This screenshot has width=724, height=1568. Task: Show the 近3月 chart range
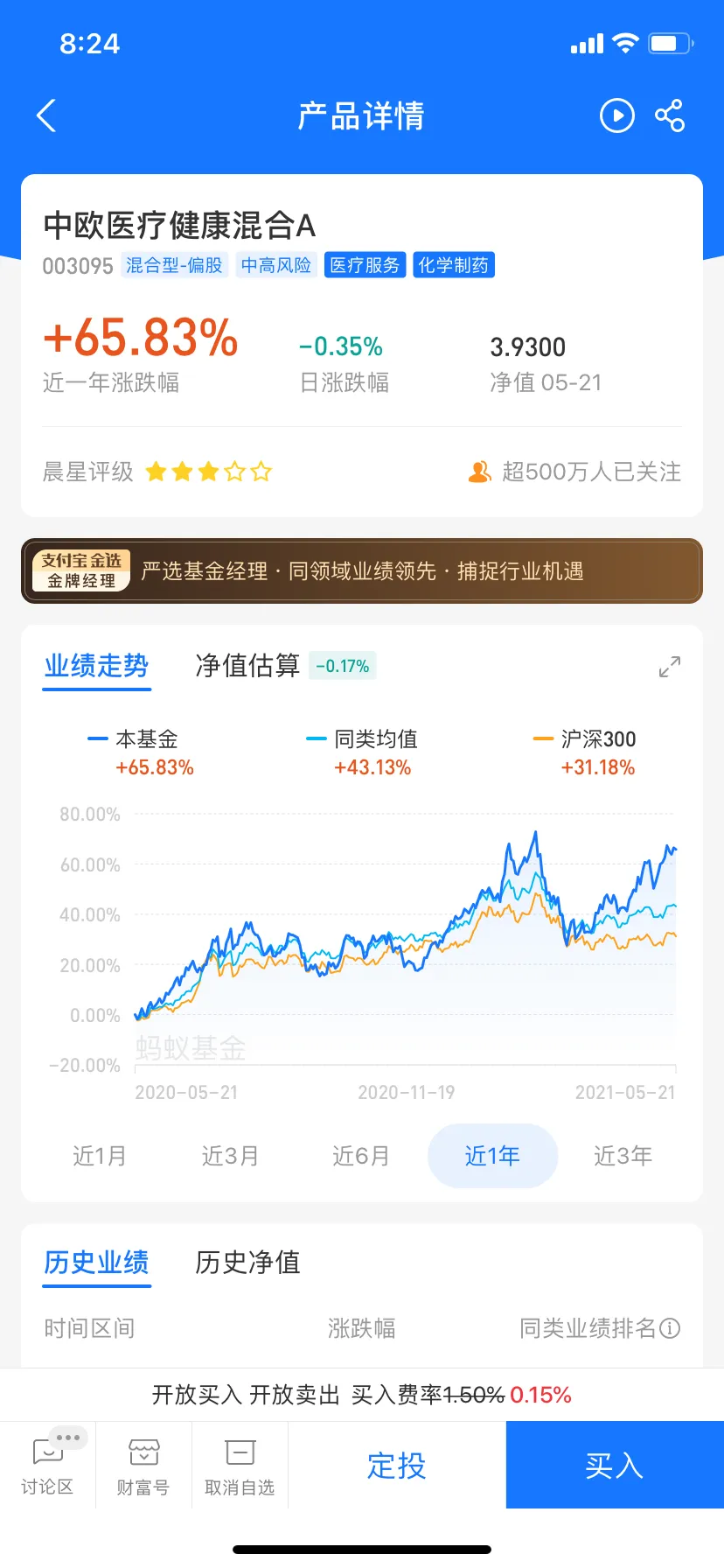230,1156
